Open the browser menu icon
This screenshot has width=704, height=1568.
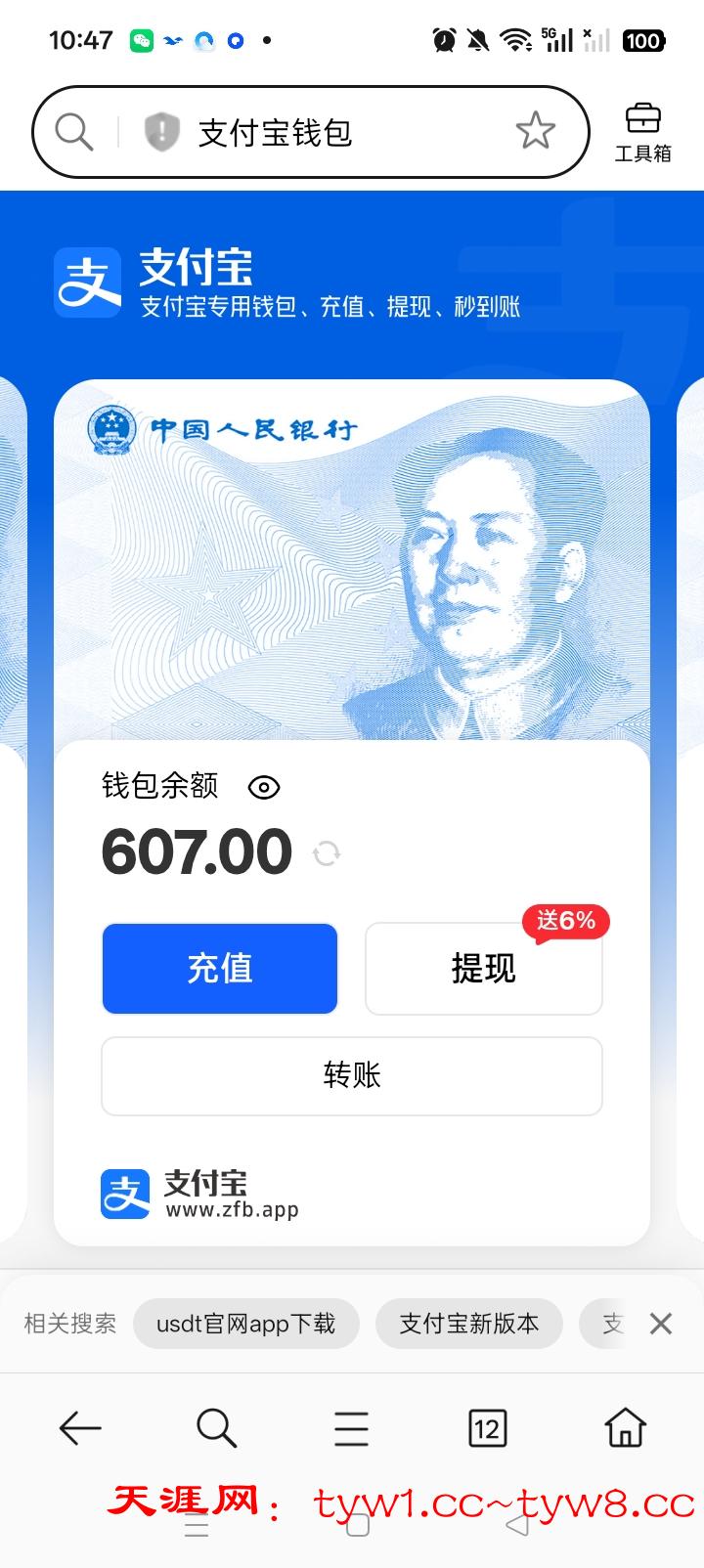point(351,1428)
